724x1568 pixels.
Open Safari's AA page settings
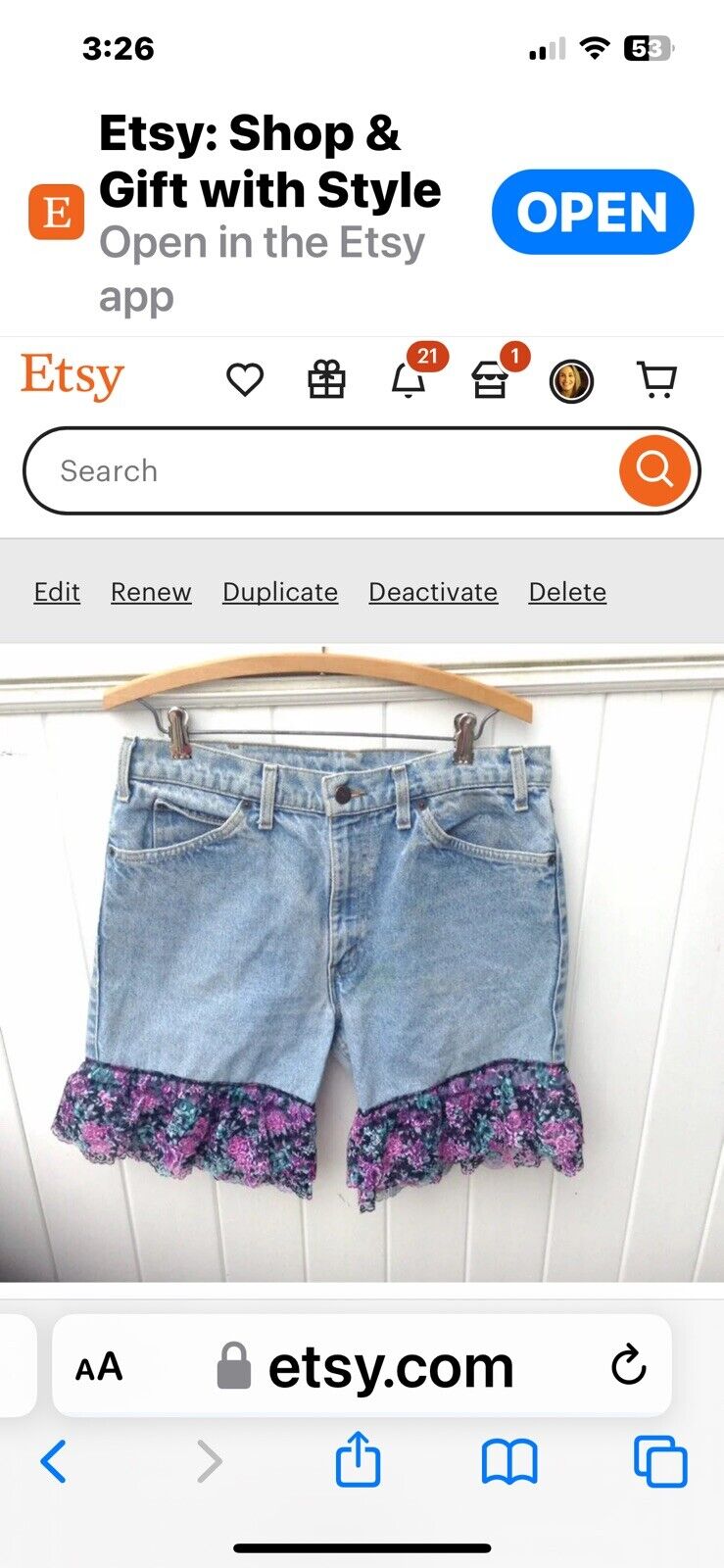(x=99, y=1366)
